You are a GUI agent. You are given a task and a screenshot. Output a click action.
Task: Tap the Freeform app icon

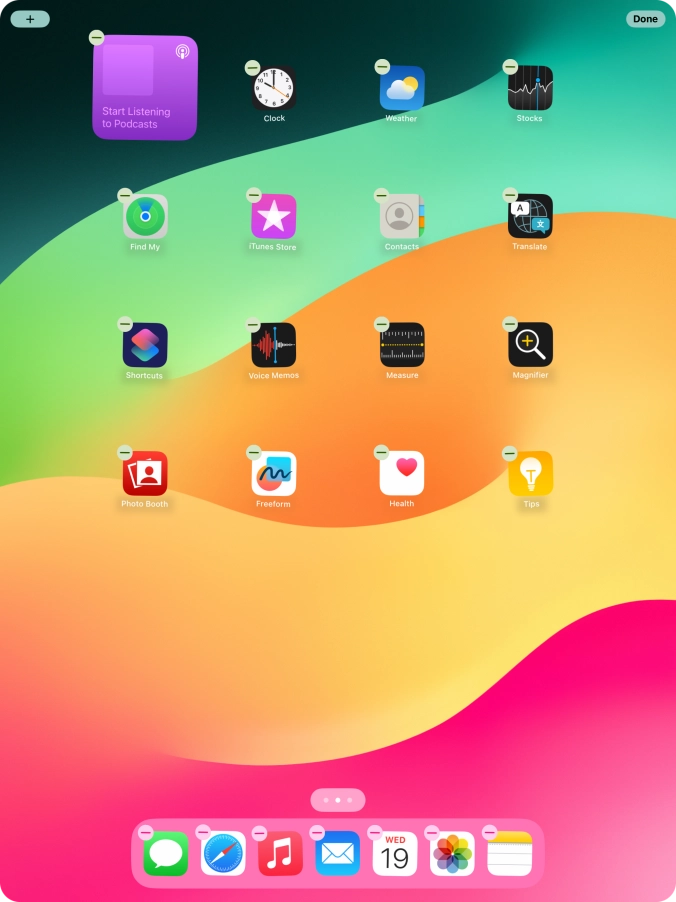[274, 474]
